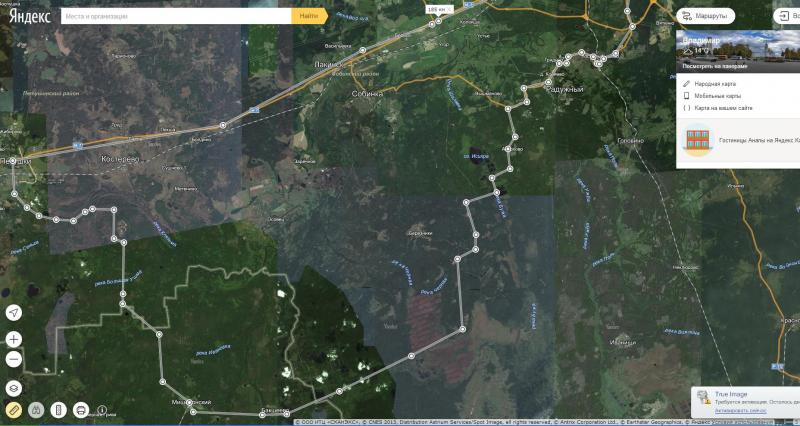The image size is (800, 426).
Task: Open the Маршруты routes button
Action: (705, 16)
